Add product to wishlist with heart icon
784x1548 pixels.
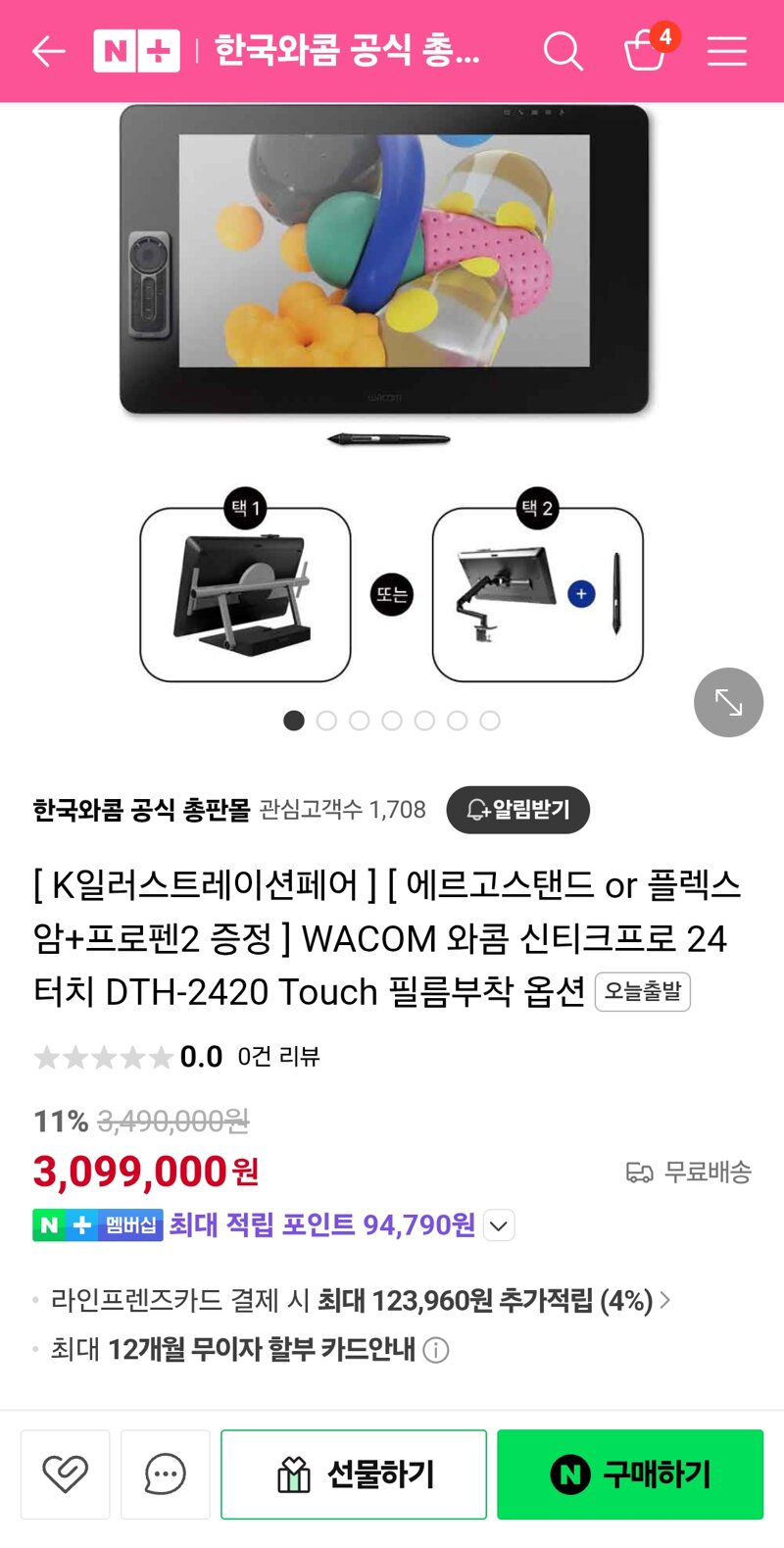[66, 1474]
